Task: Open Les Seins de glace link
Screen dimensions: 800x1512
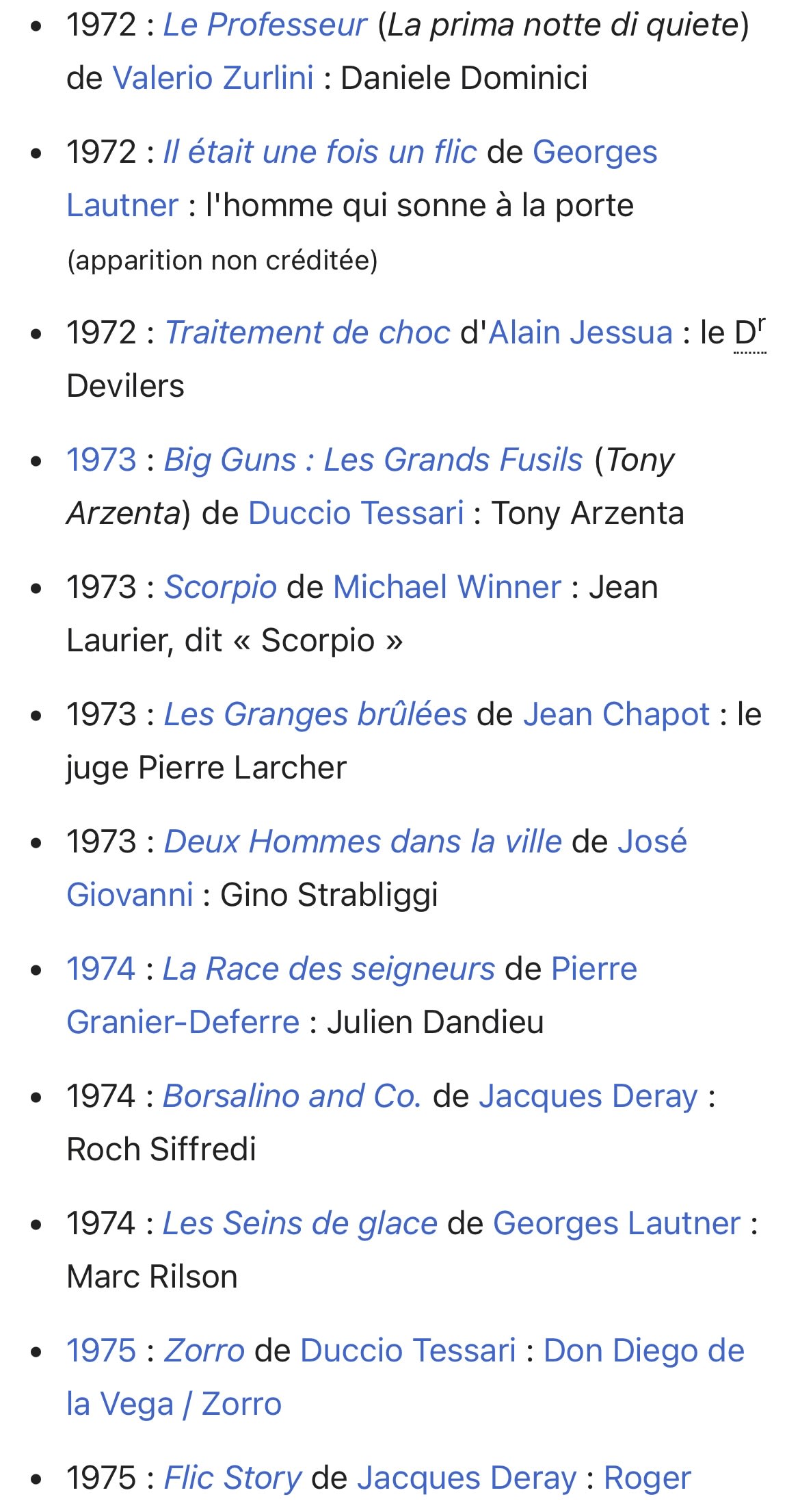Action: click(x=299, y=1223)
